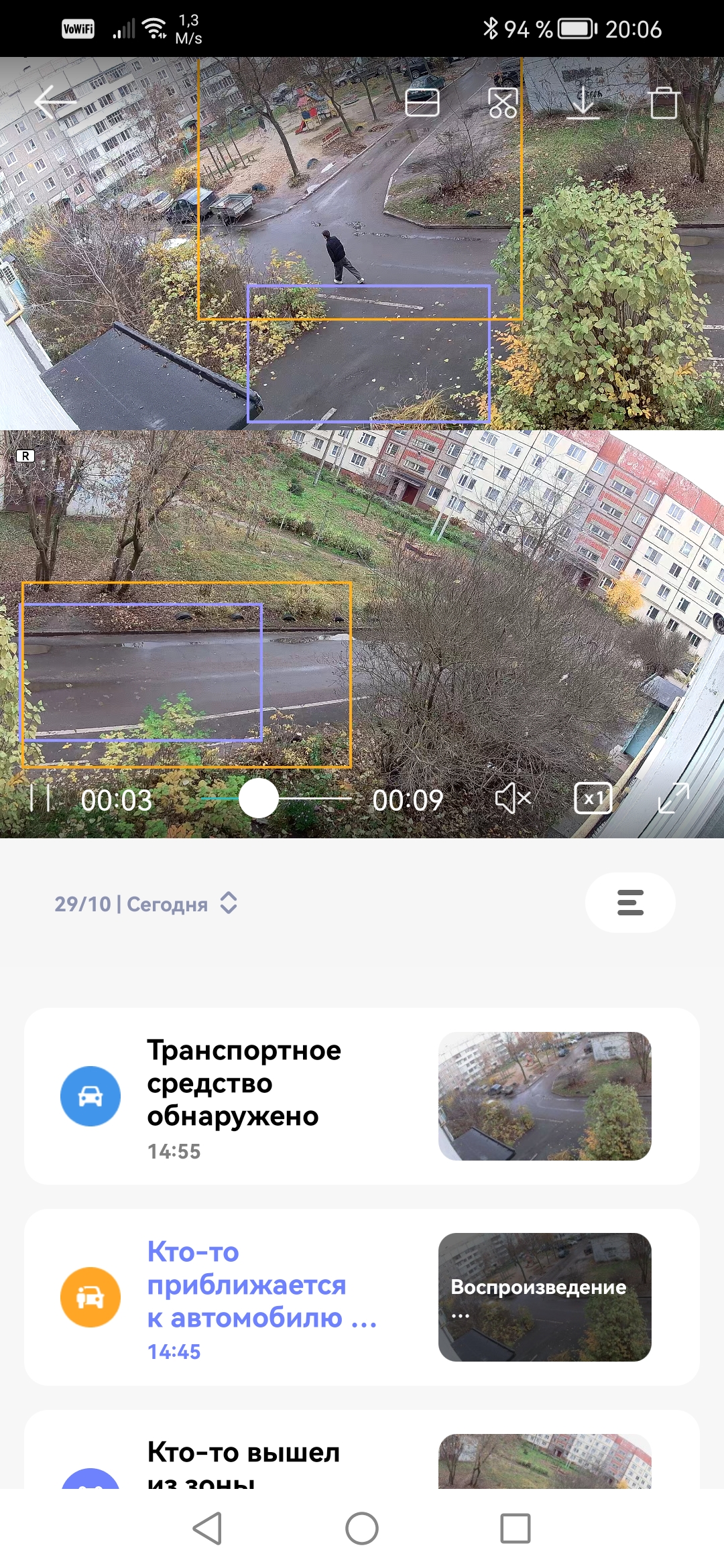The image size is (724, 1568).
Task: Unmute the video sound
Action: 513,799
